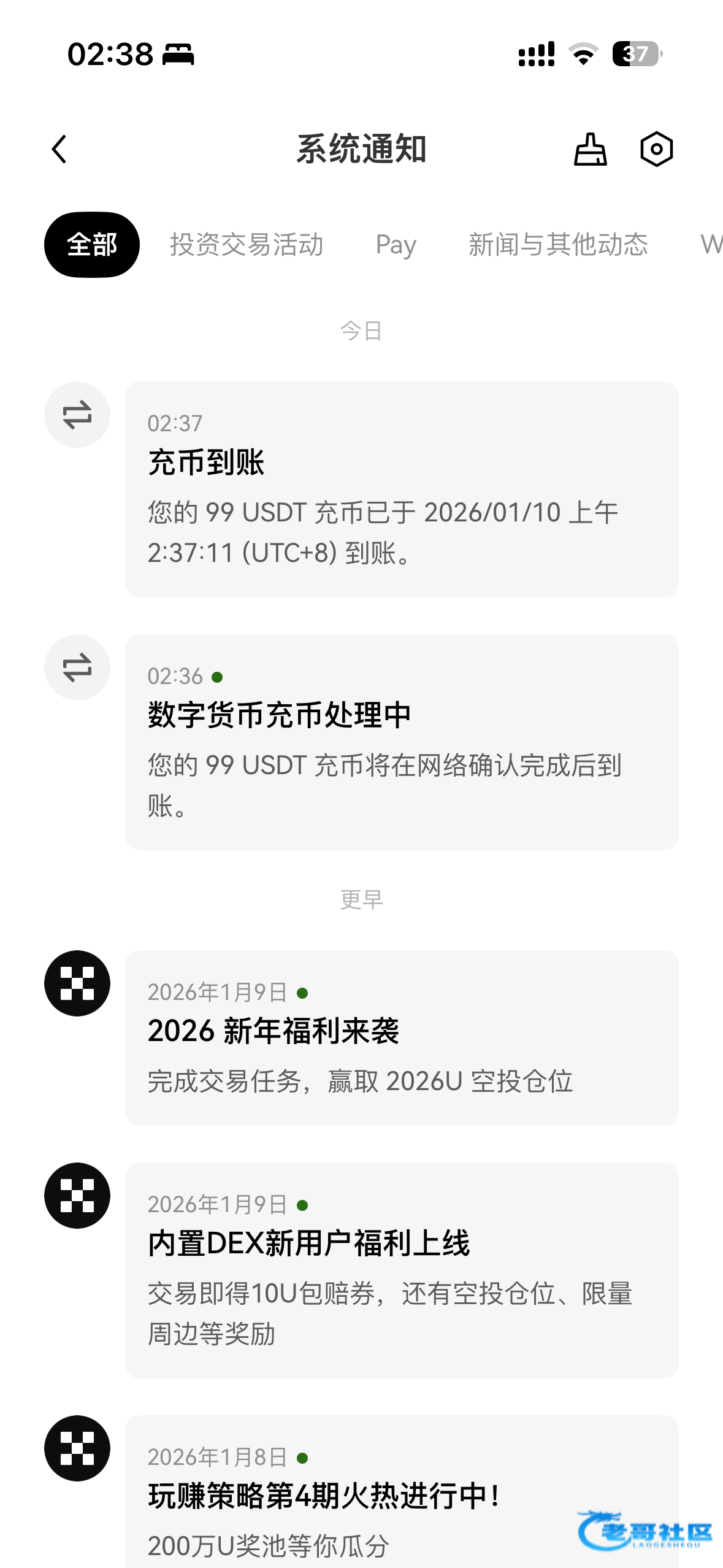This screenshot has width=723, height=1568.
Task: Select the 全部 tab
Action: tap(92, 245)
